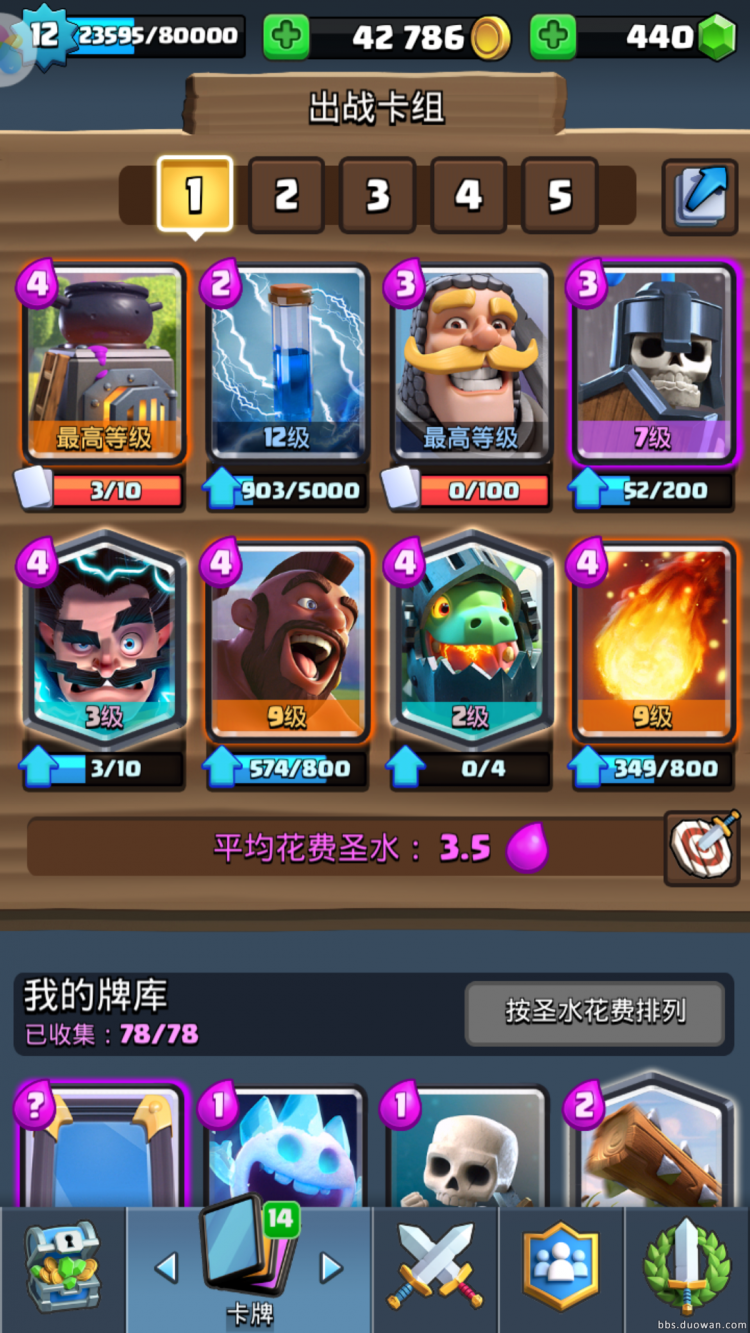Switch to battle deck 4
750x1333 pixels.
(x=468, y=196)
